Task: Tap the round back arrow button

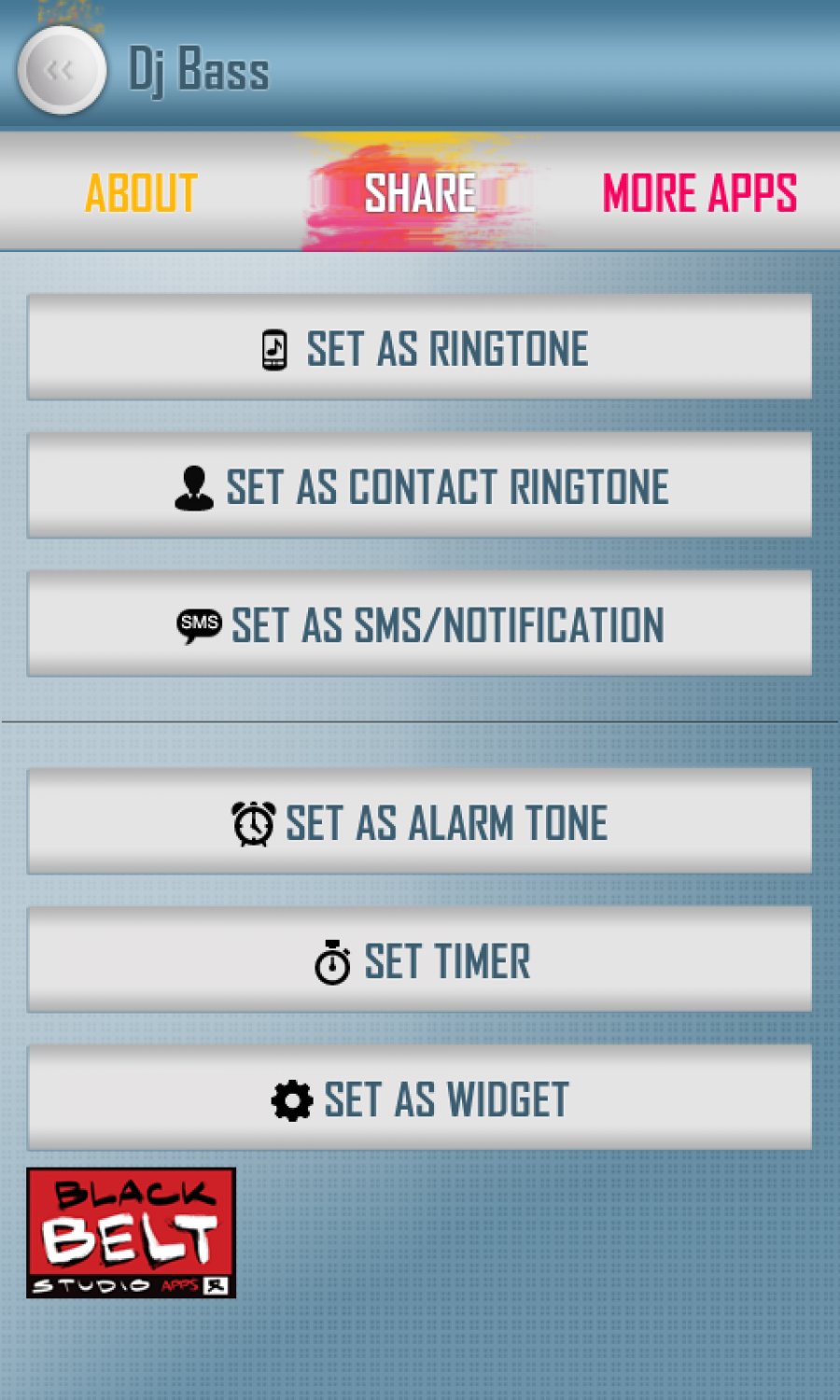Action: (61, 70)
